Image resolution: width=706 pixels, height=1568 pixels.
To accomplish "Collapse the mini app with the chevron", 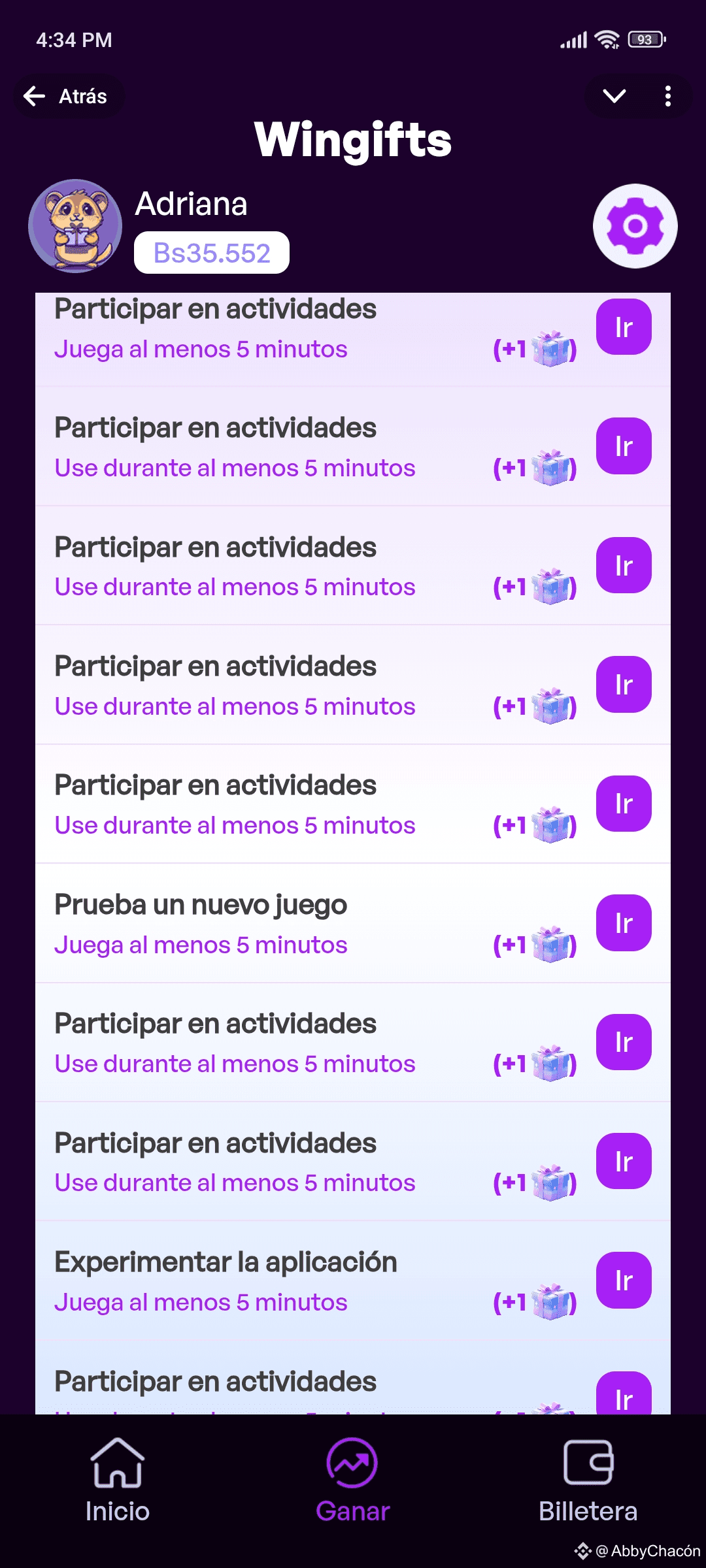I will pyautogui.click(x=614, y=97).
